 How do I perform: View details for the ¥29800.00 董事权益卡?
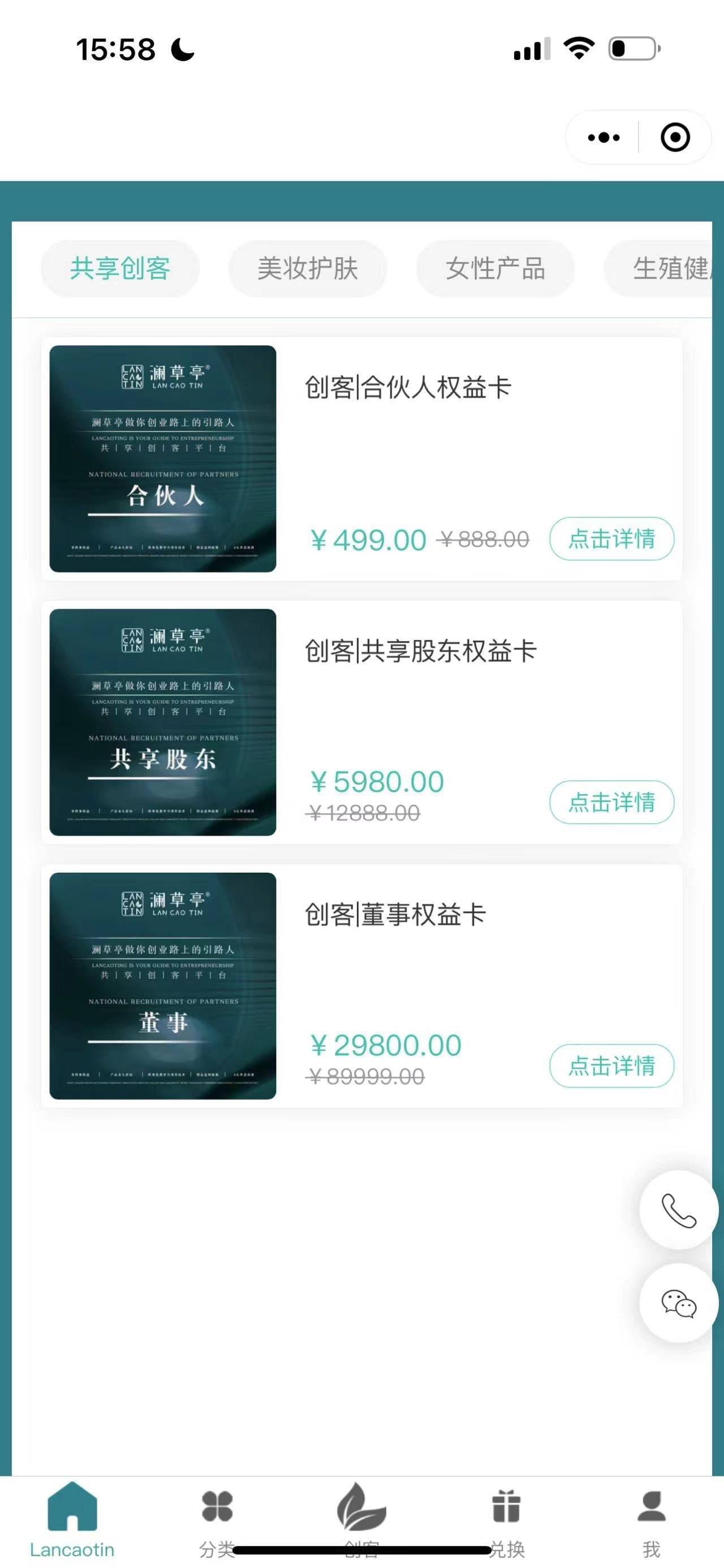point(611,1066)
